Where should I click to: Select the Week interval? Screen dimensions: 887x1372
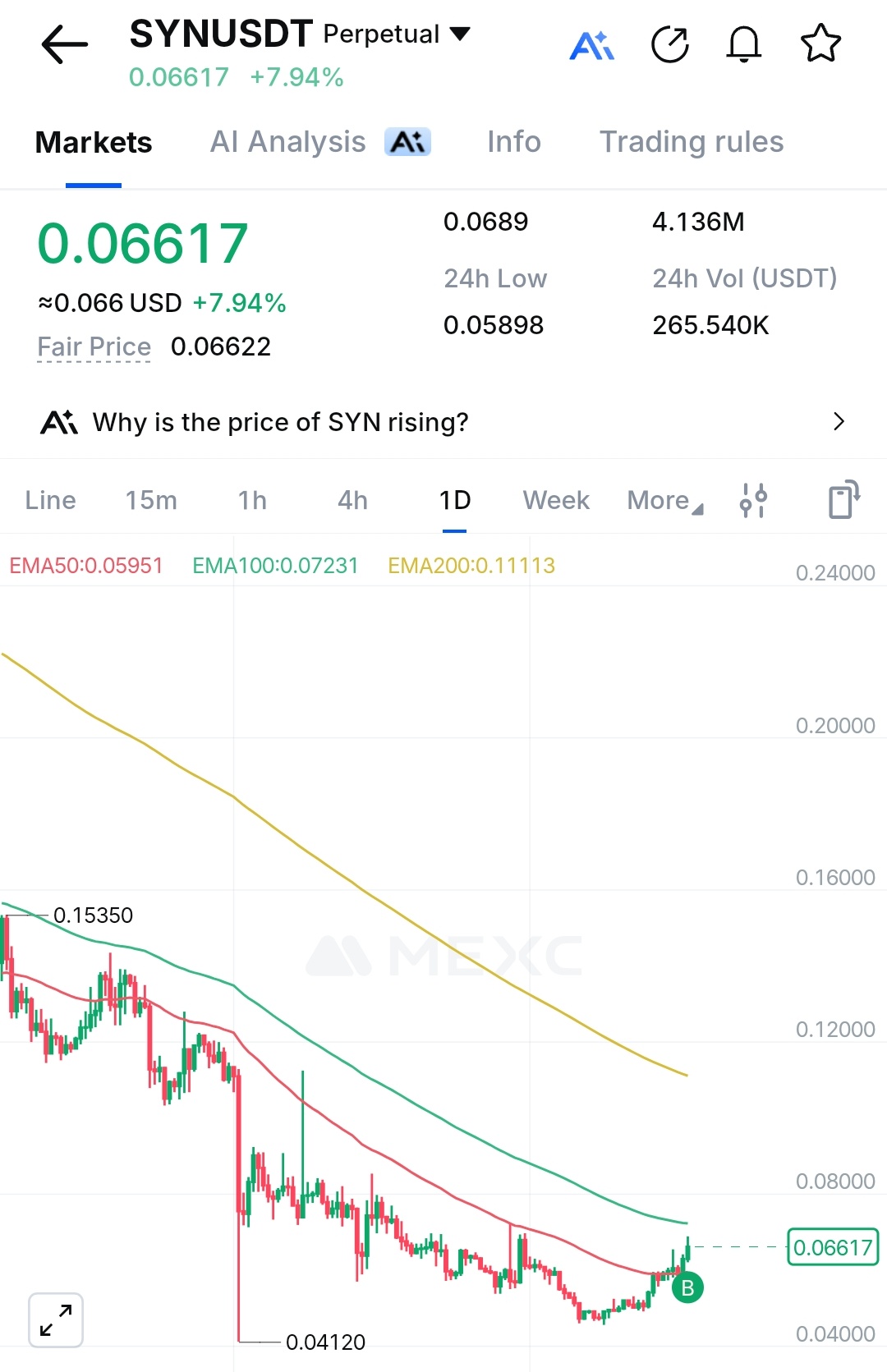pos(556,500)
